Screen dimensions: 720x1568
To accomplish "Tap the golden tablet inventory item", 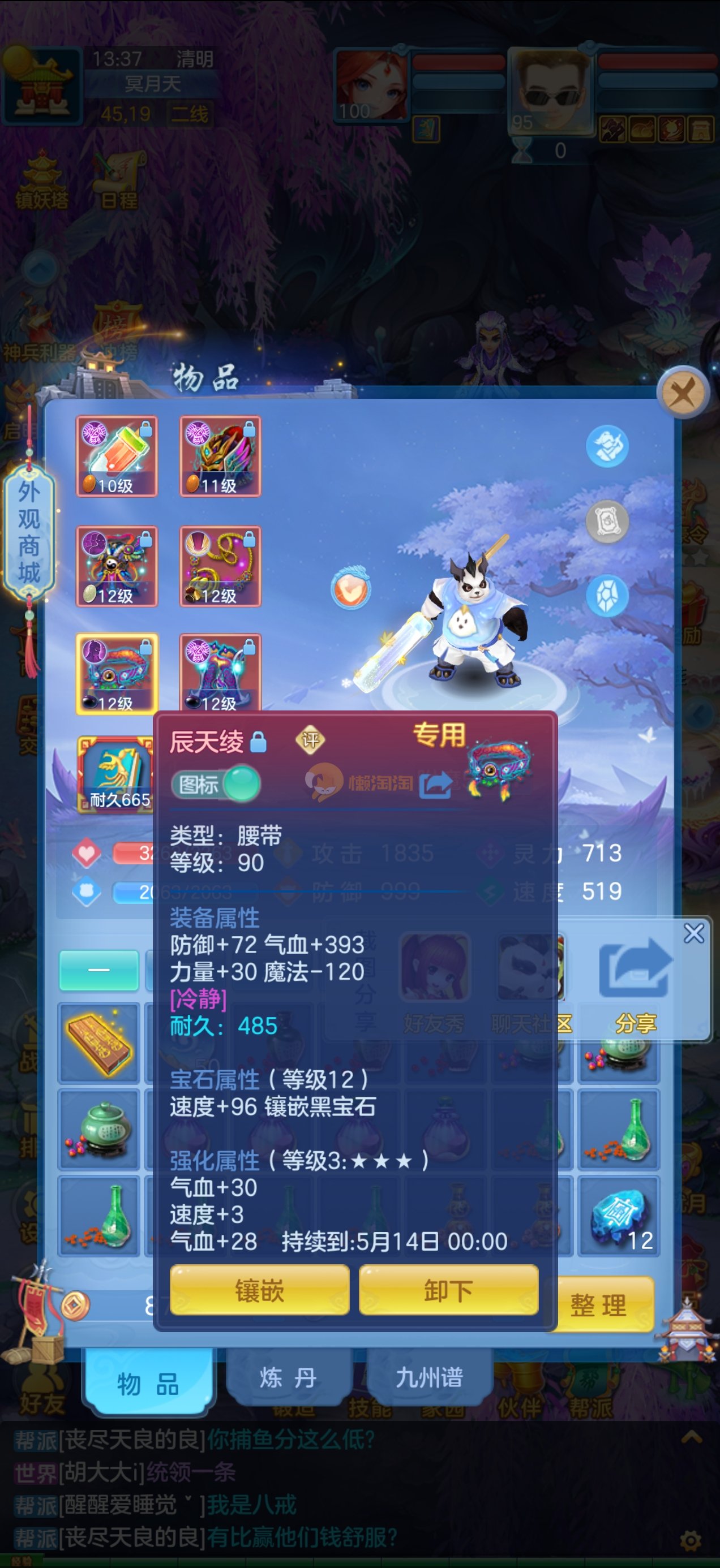I will (x=98, y=1042).
